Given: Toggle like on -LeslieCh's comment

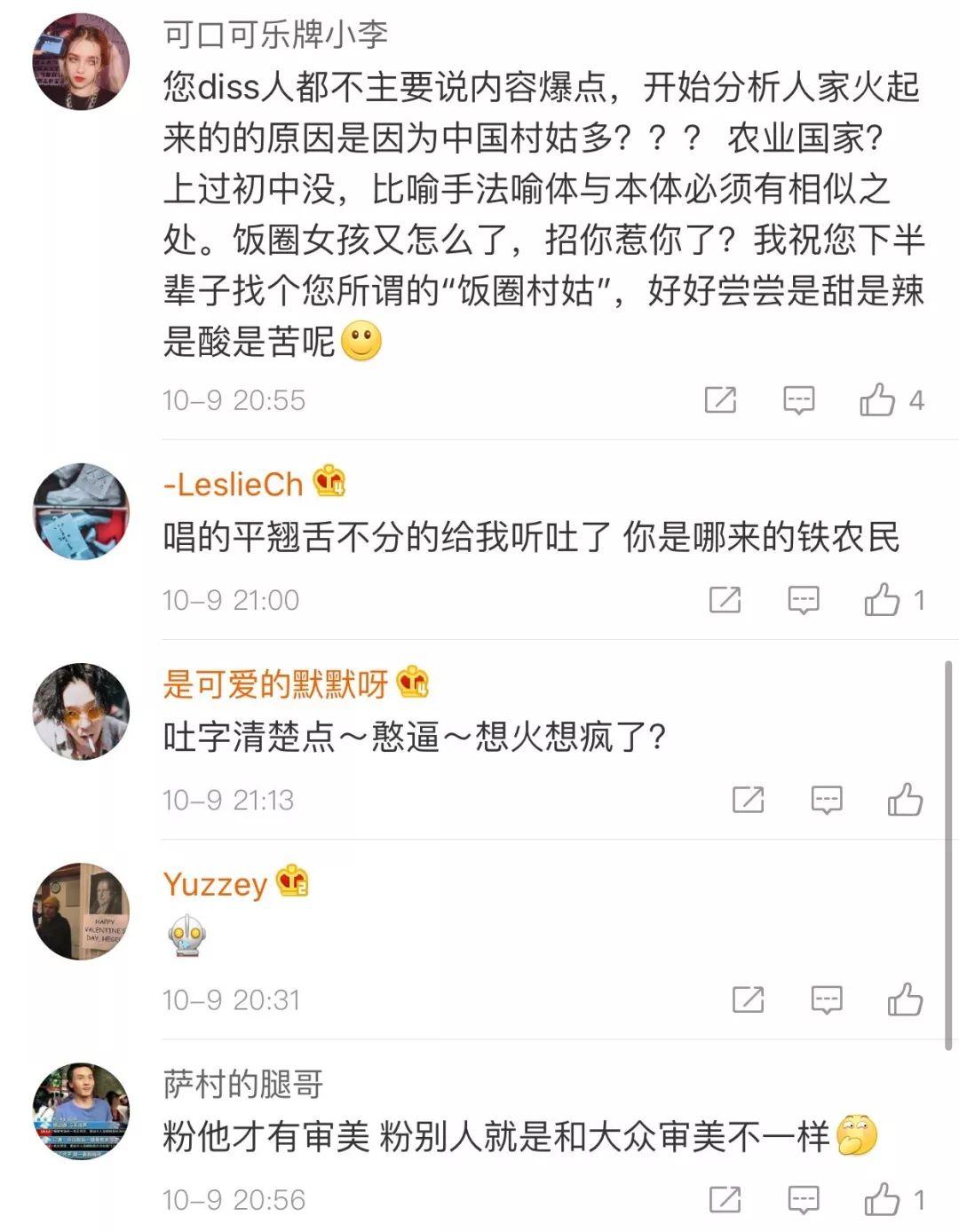Looking at the screenshot, I should tap(882, 600).
